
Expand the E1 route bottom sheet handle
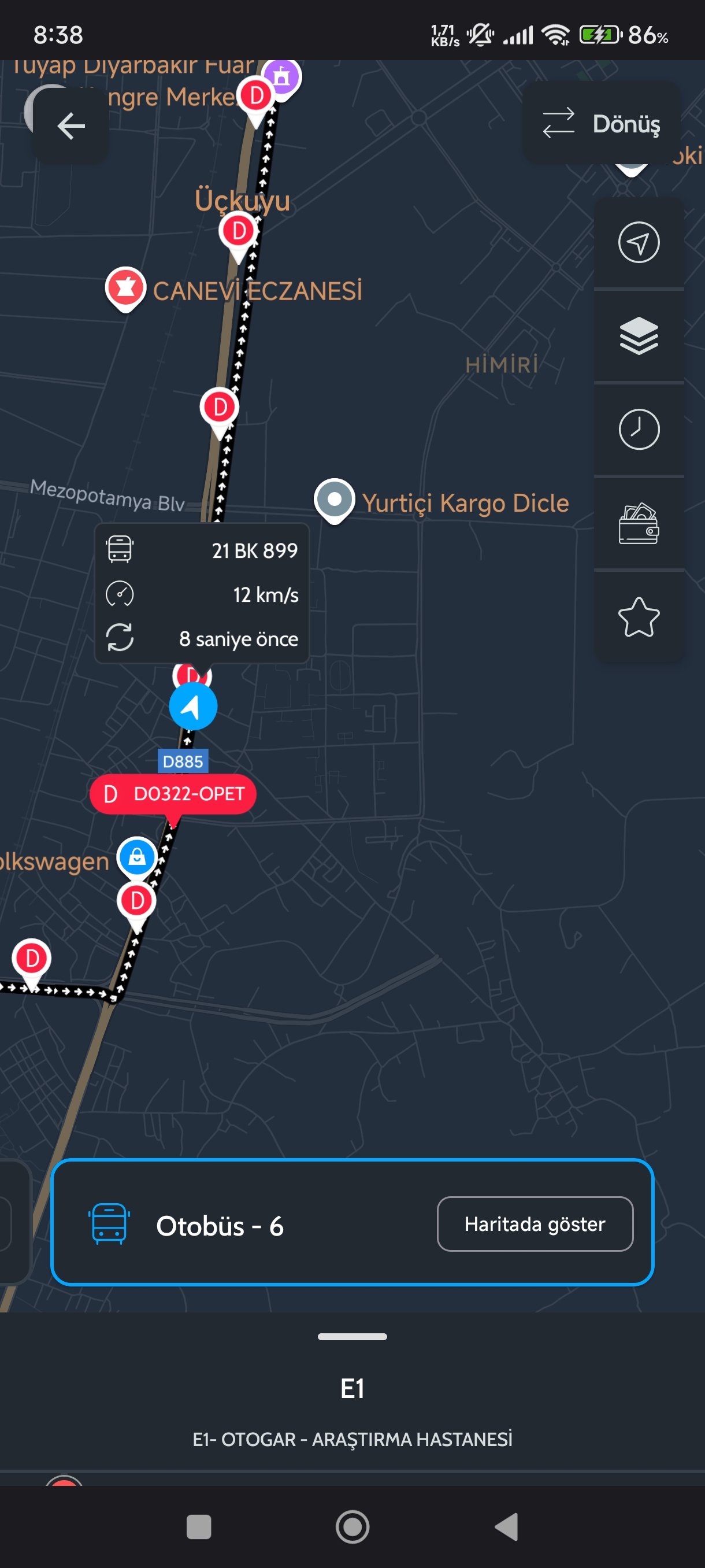tap(352, 1337)
